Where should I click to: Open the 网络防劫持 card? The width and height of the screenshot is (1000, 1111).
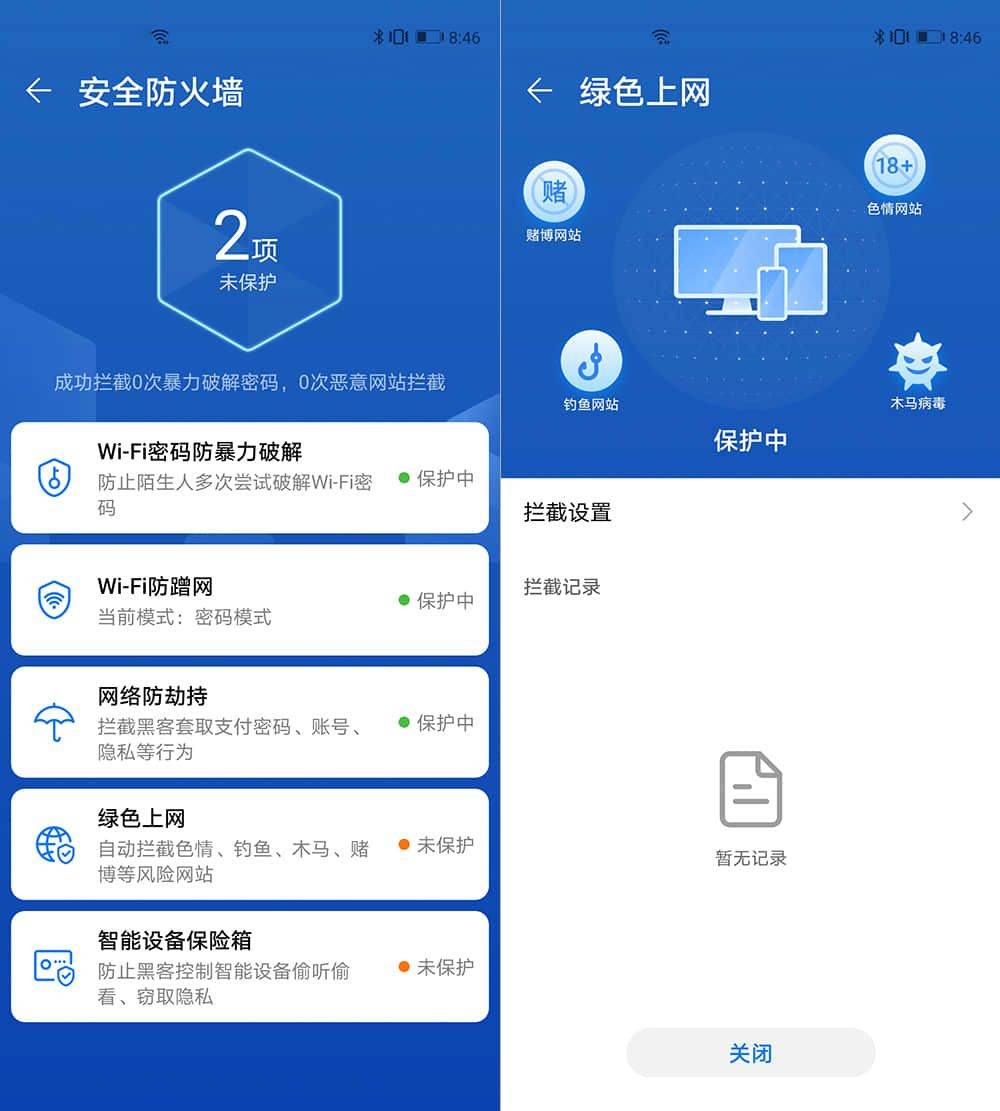[249, 722]
